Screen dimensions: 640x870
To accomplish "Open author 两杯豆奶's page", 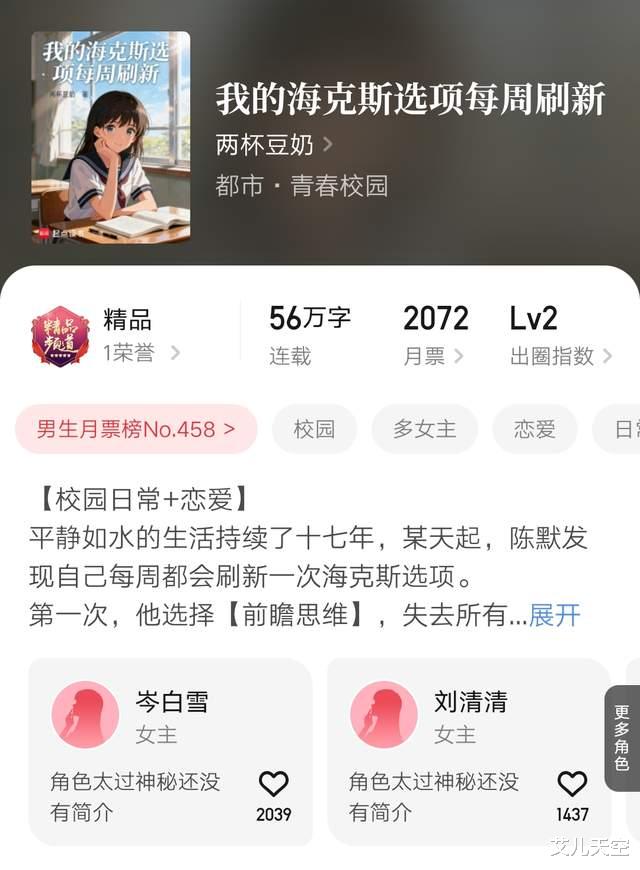I will pos(274,145).
